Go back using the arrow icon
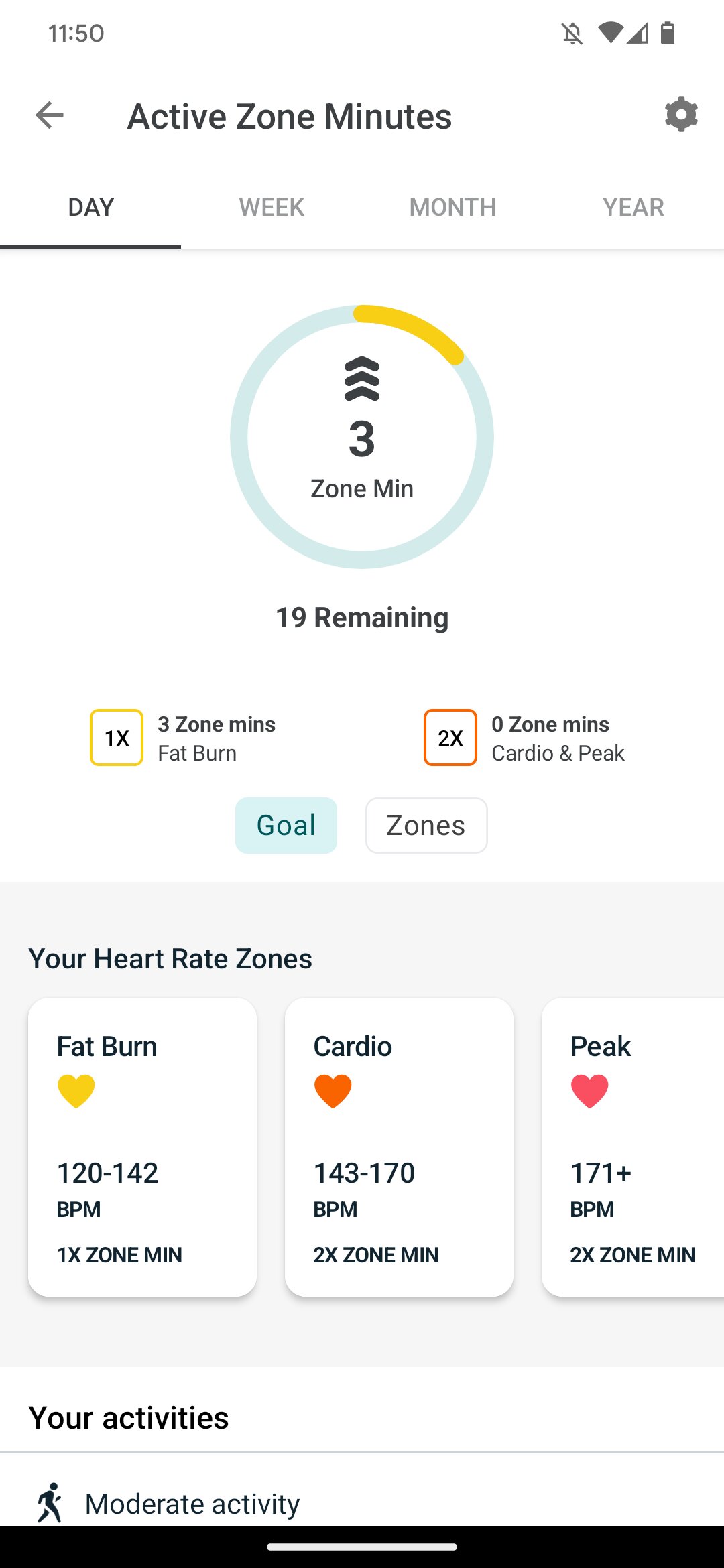The image size is (724, 1568). (x=50, y=115)
